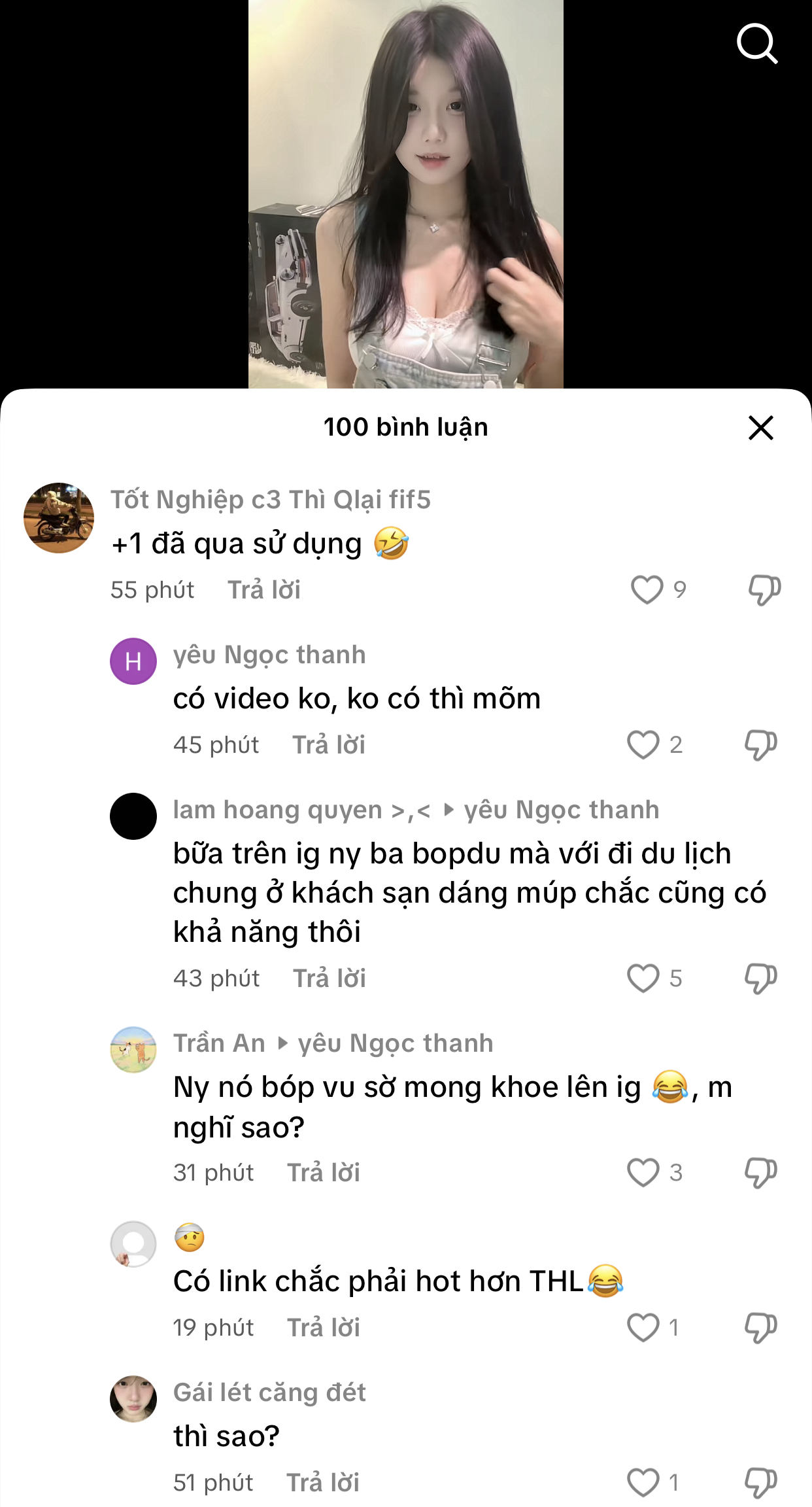The width and height of the screenshot is (812, 1507).
Task: Like the "có video ko" comment
Action: point(643,744)
